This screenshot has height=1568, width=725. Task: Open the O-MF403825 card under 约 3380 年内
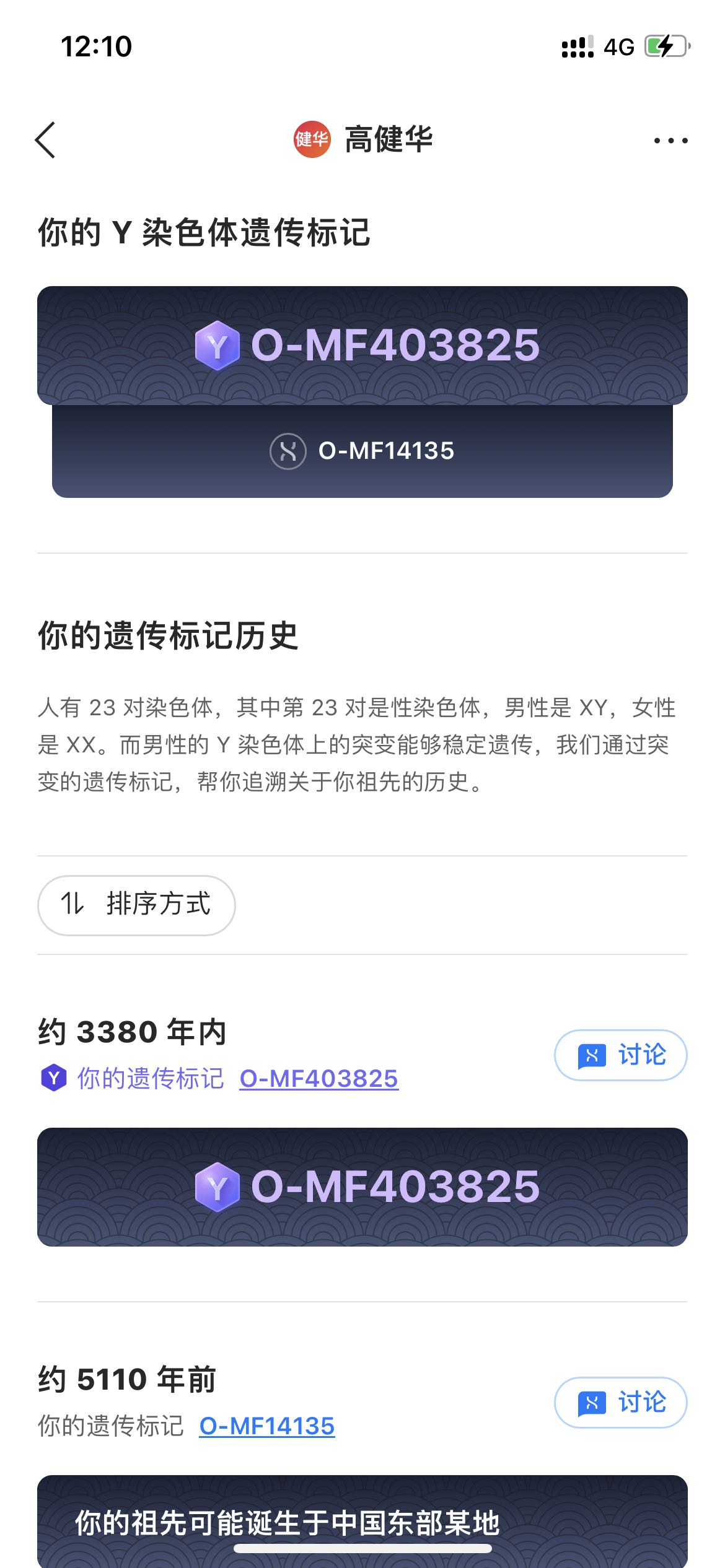point(362,1187)
